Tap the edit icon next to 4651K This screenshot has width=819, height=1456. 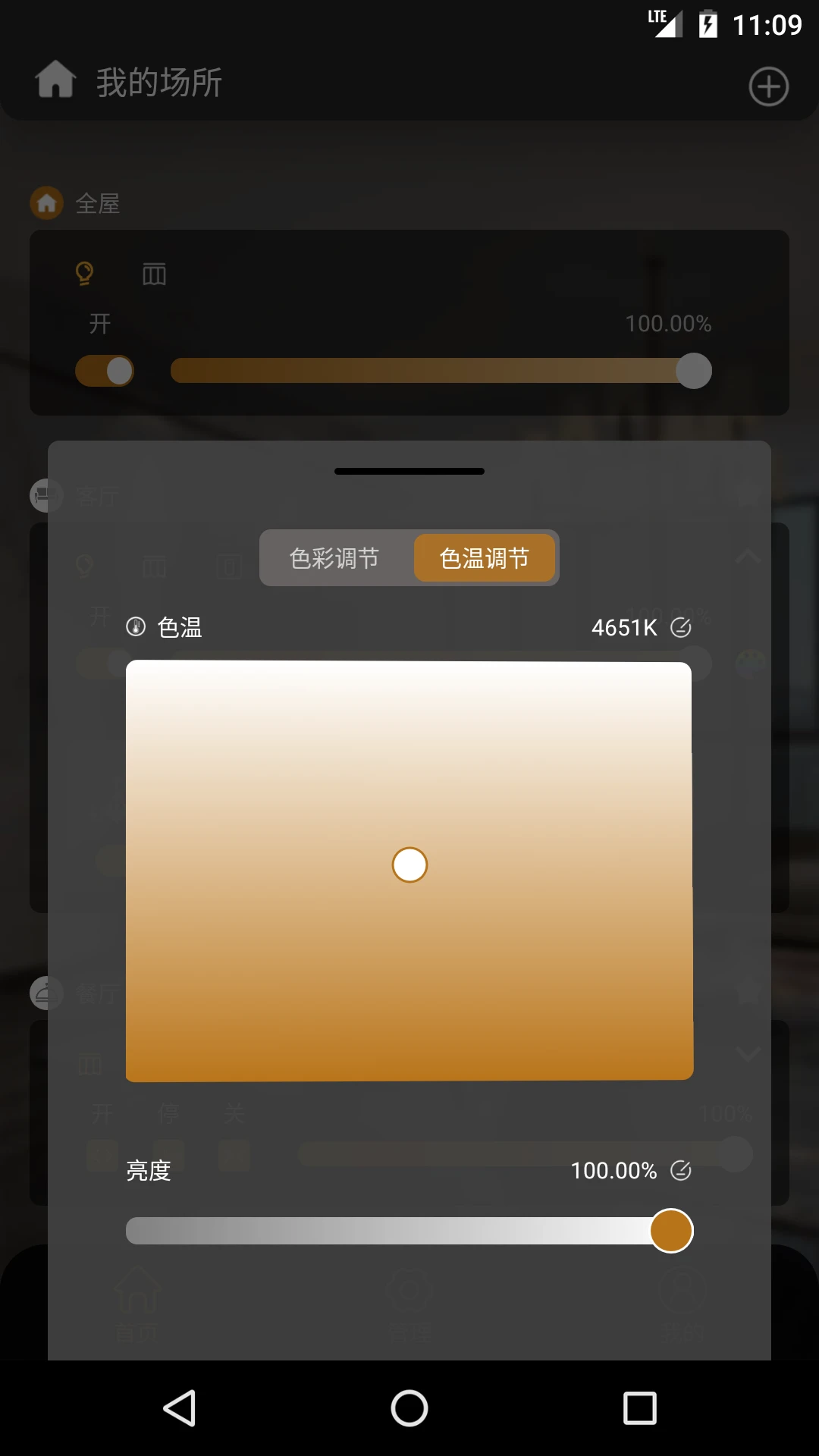(682, 627)
